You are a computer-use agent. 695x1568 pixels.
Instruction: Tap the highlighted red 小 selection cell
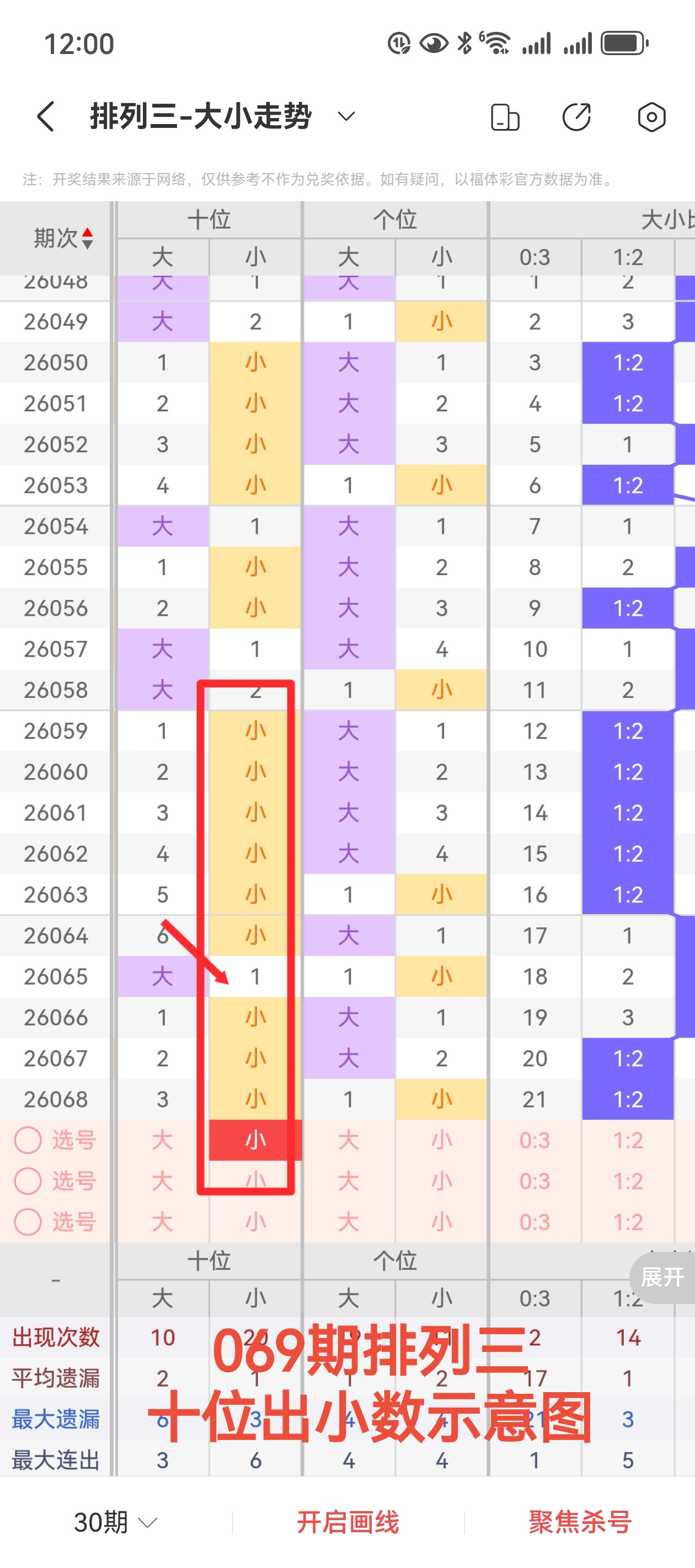coord(255,1140)
